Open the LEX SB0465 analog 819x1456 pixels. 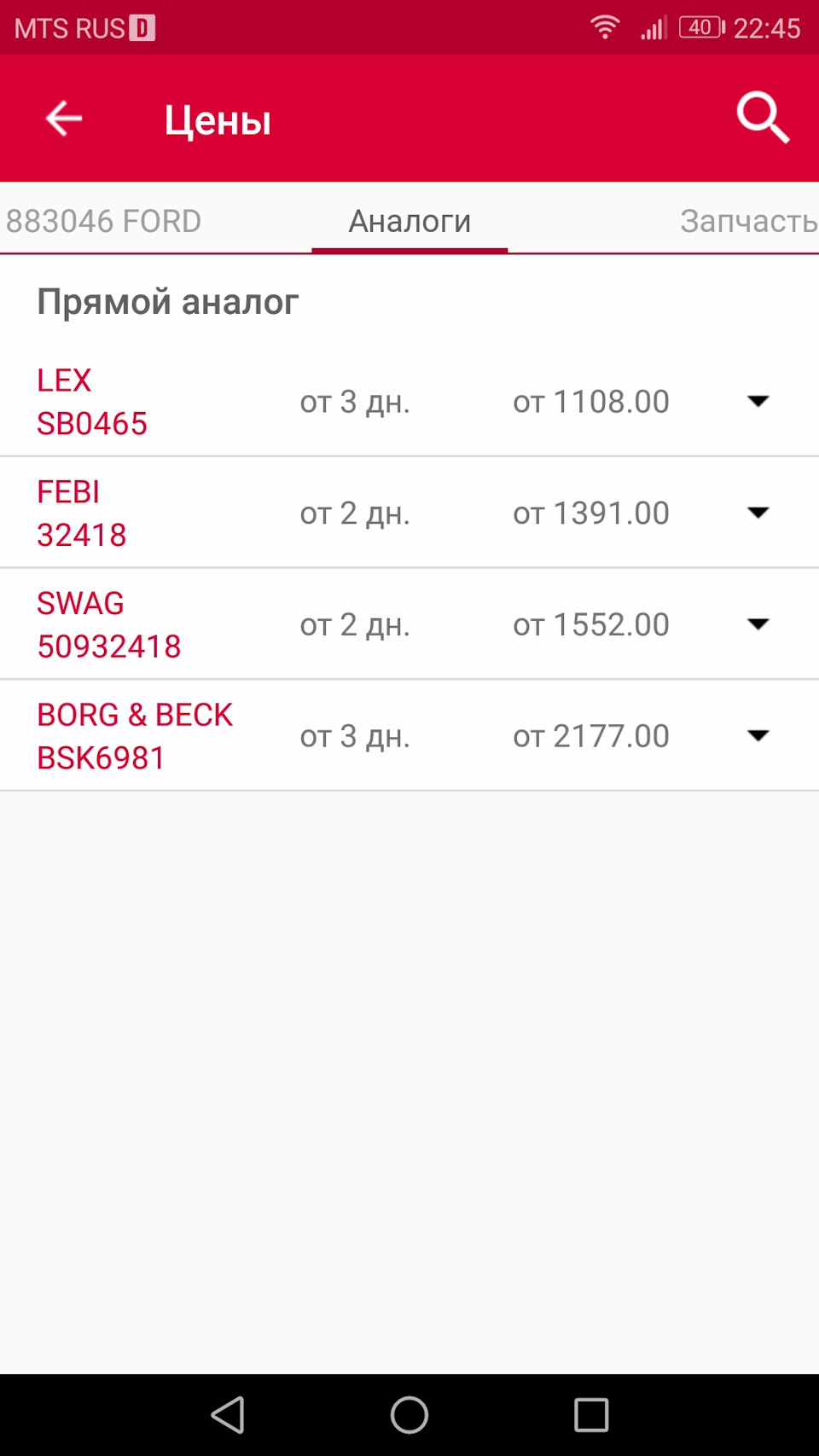coord(92,402)
